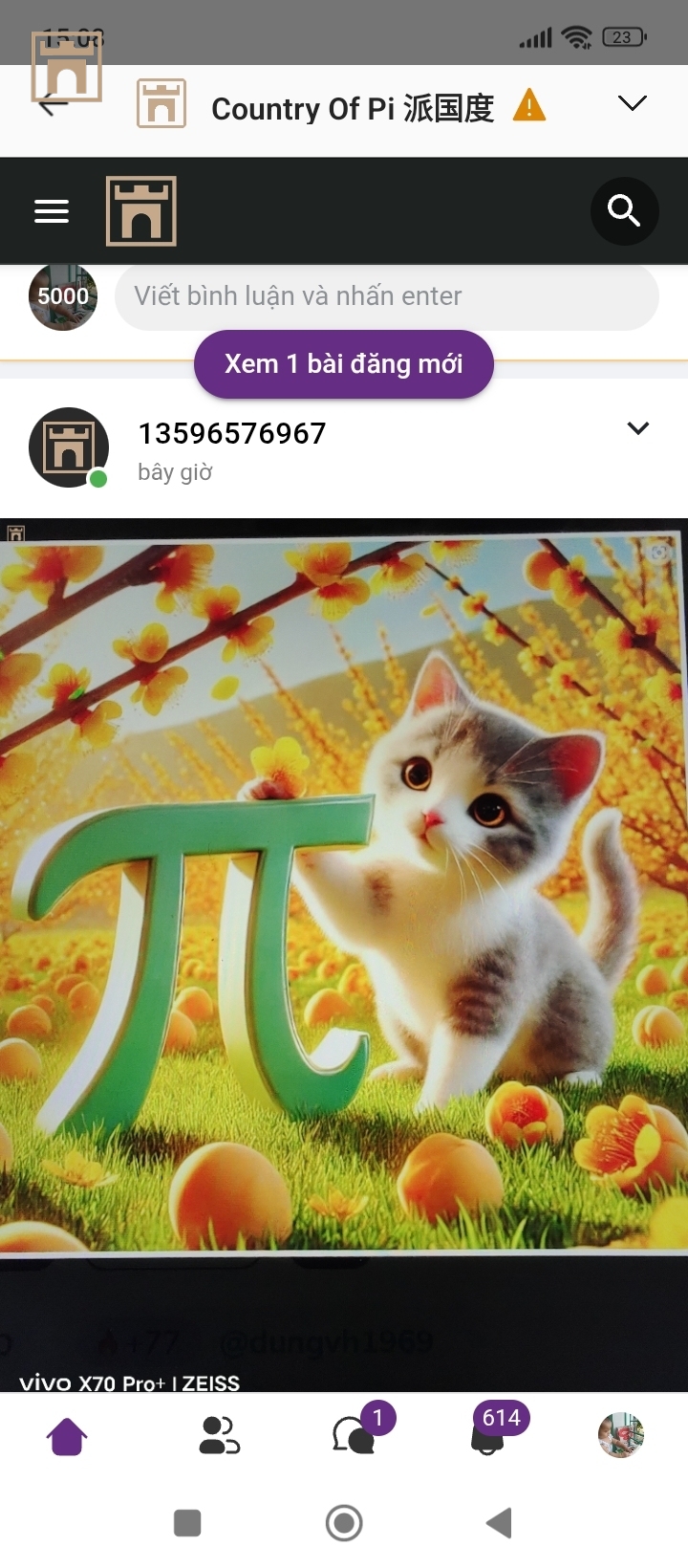Open the hamburger drawer menu
Image resolution: width=688 pixels, height=1568 pixels.
52,211
